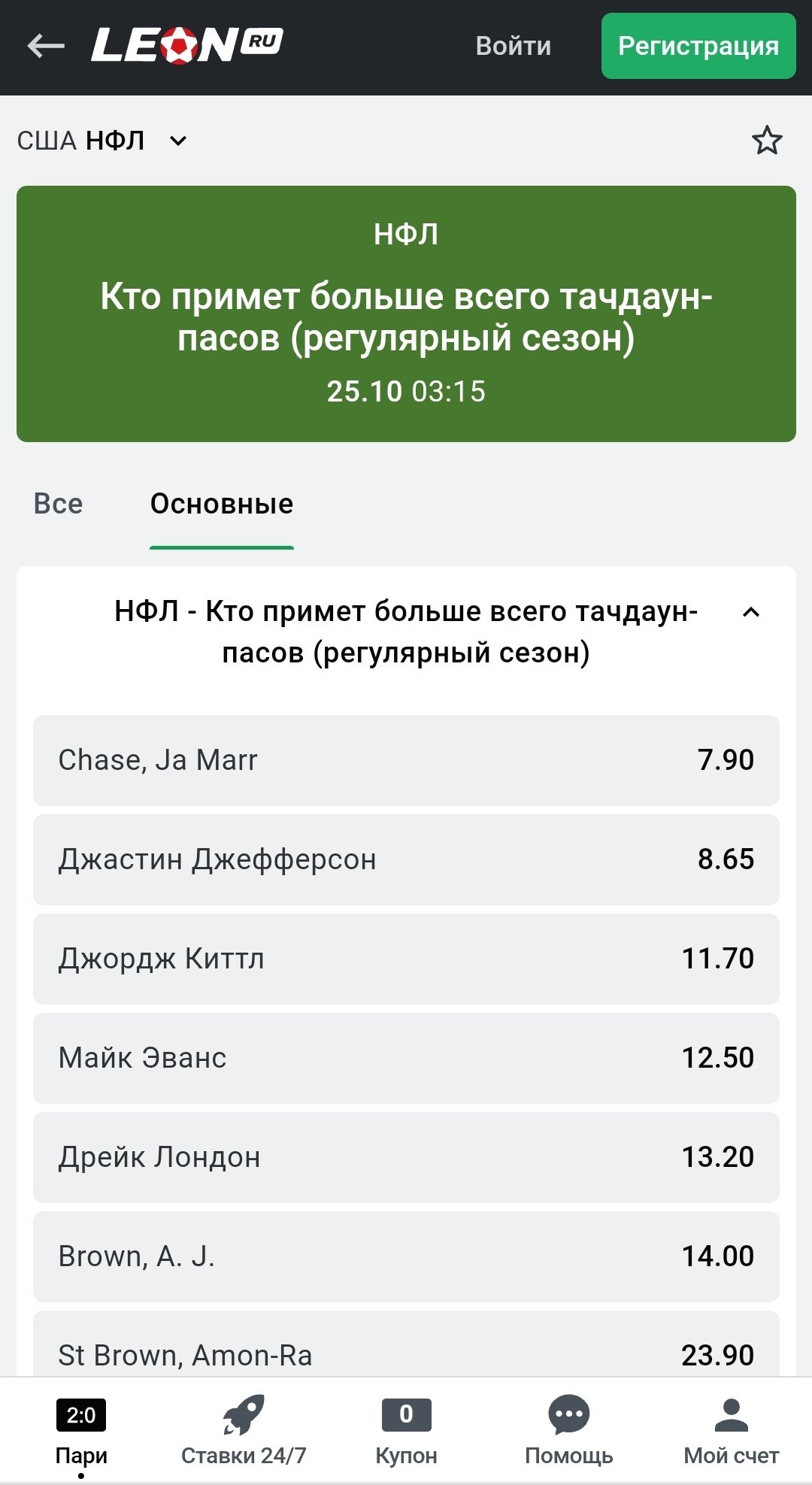Select Джастин Джефферсон at odds 8.65
This screenshot has width=812, height=1485.
point(406,859)
